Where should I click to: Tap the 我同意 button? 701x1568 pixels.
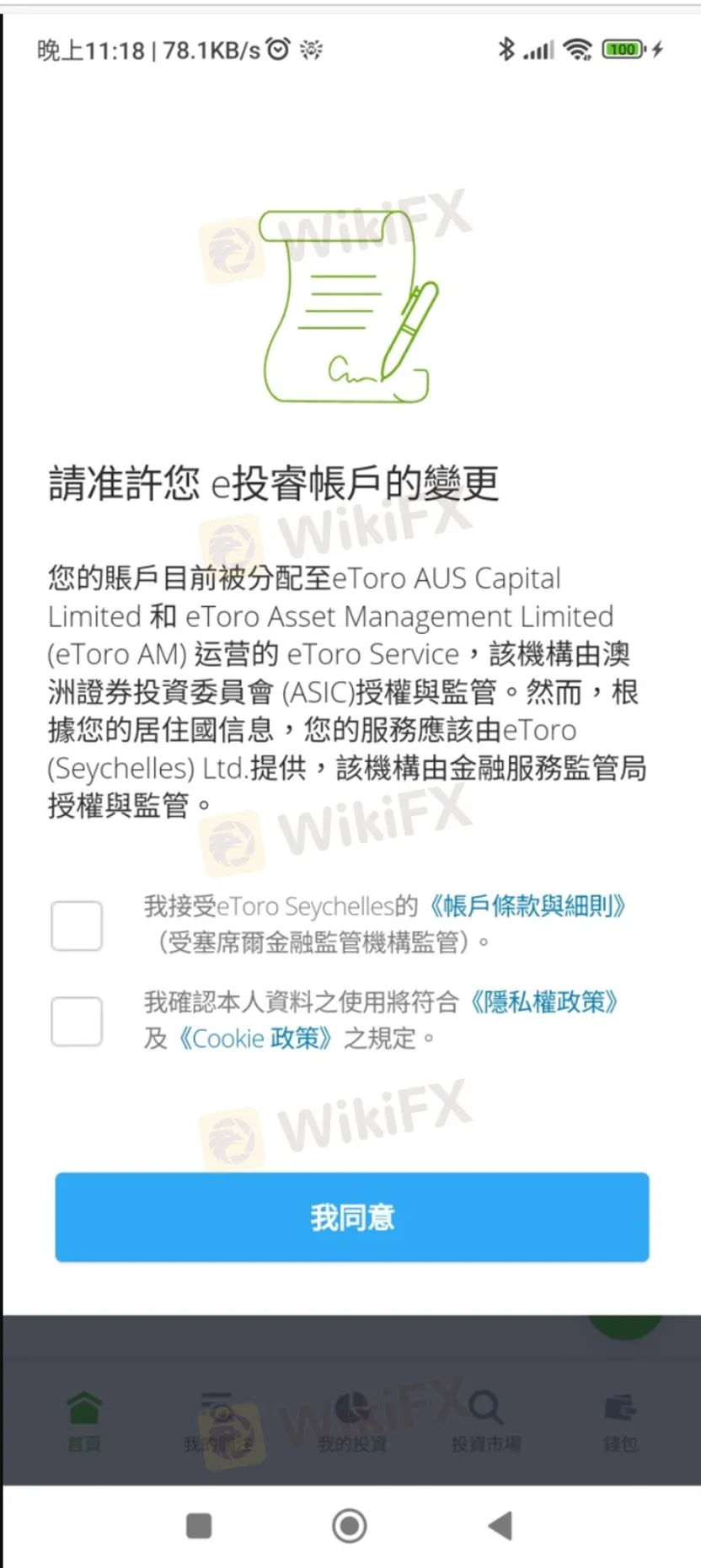click(352, 1216)
